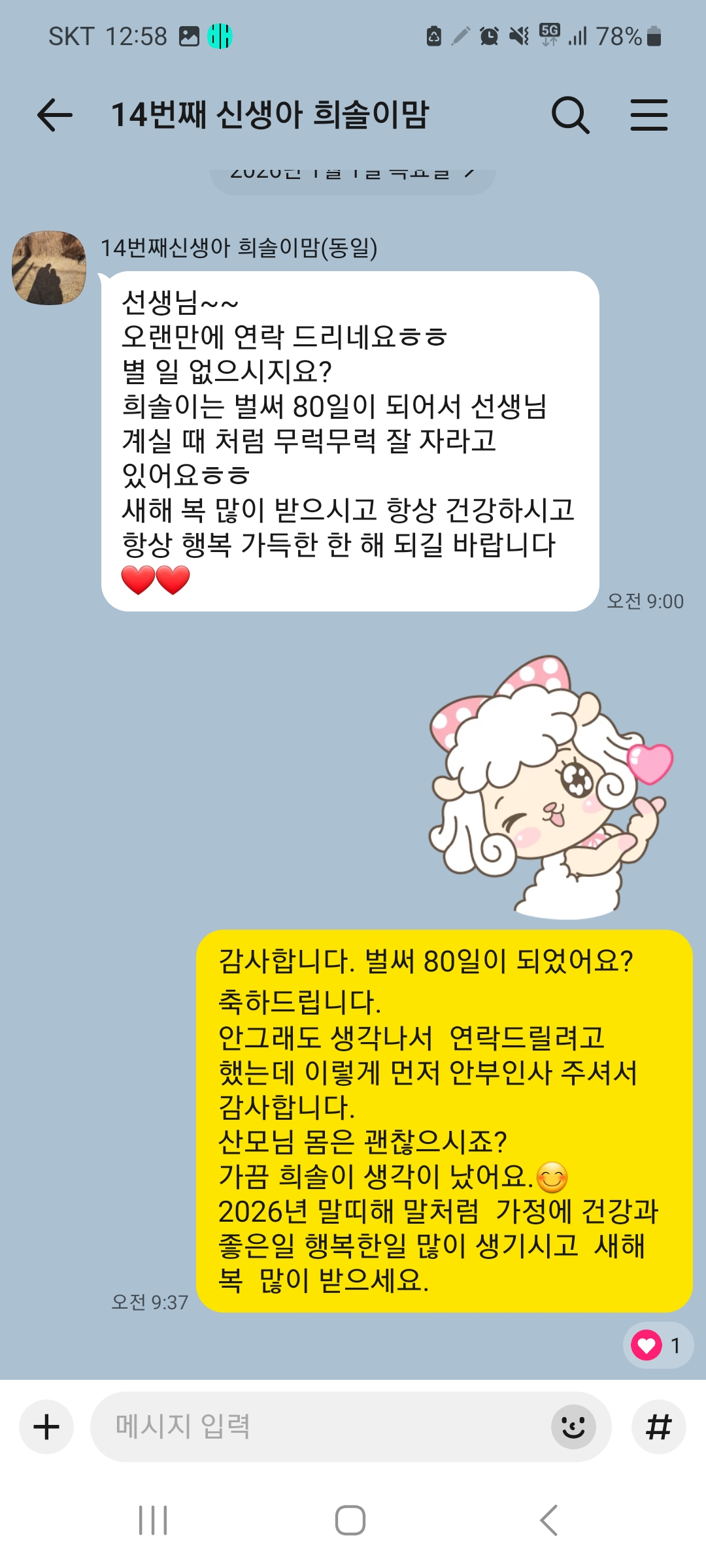The height and width of the screenshot is (1568, 706).
Task: Focus the 메시지 입력 text field
Action: click(x=314, y=1427)
